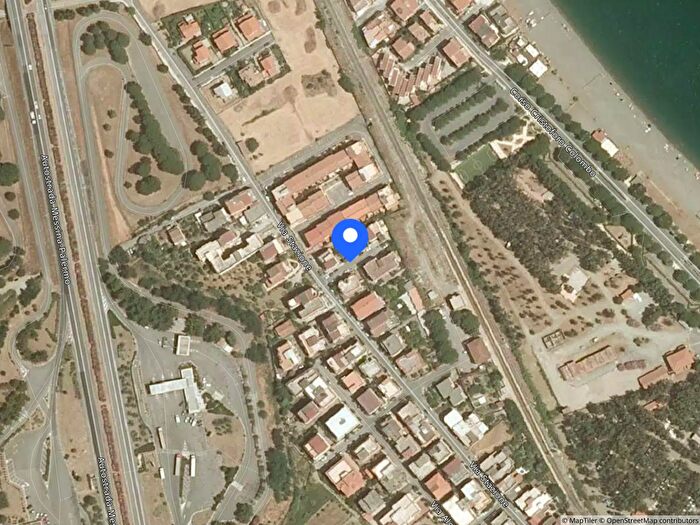Open the OpenStreetMap contributors link

(651, 519)
